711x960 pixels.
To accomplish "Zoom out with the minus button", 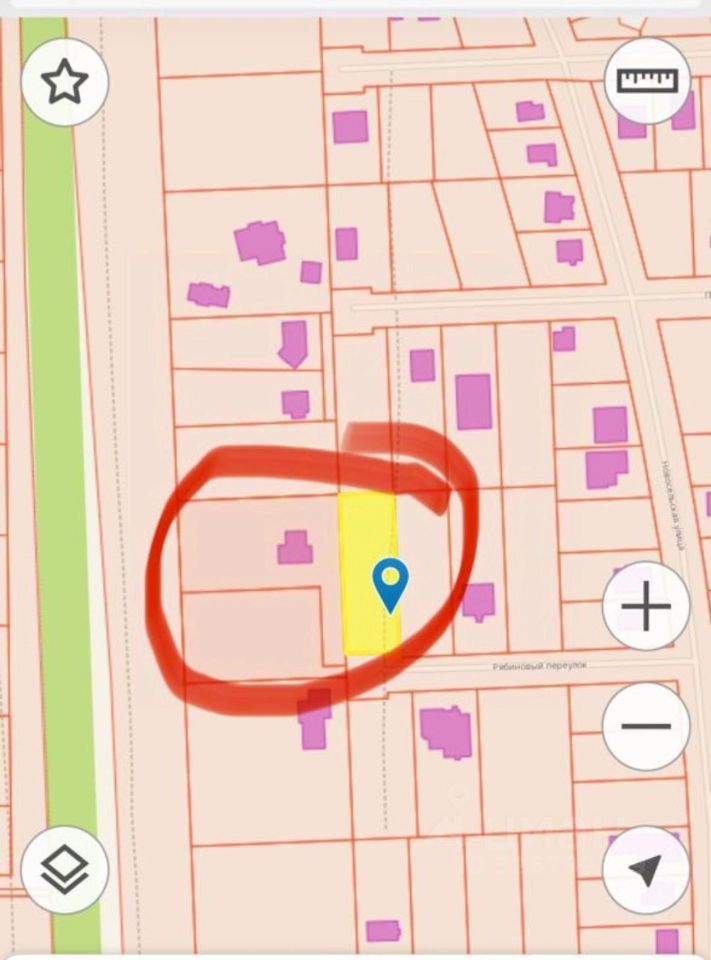I will [646, 726].
